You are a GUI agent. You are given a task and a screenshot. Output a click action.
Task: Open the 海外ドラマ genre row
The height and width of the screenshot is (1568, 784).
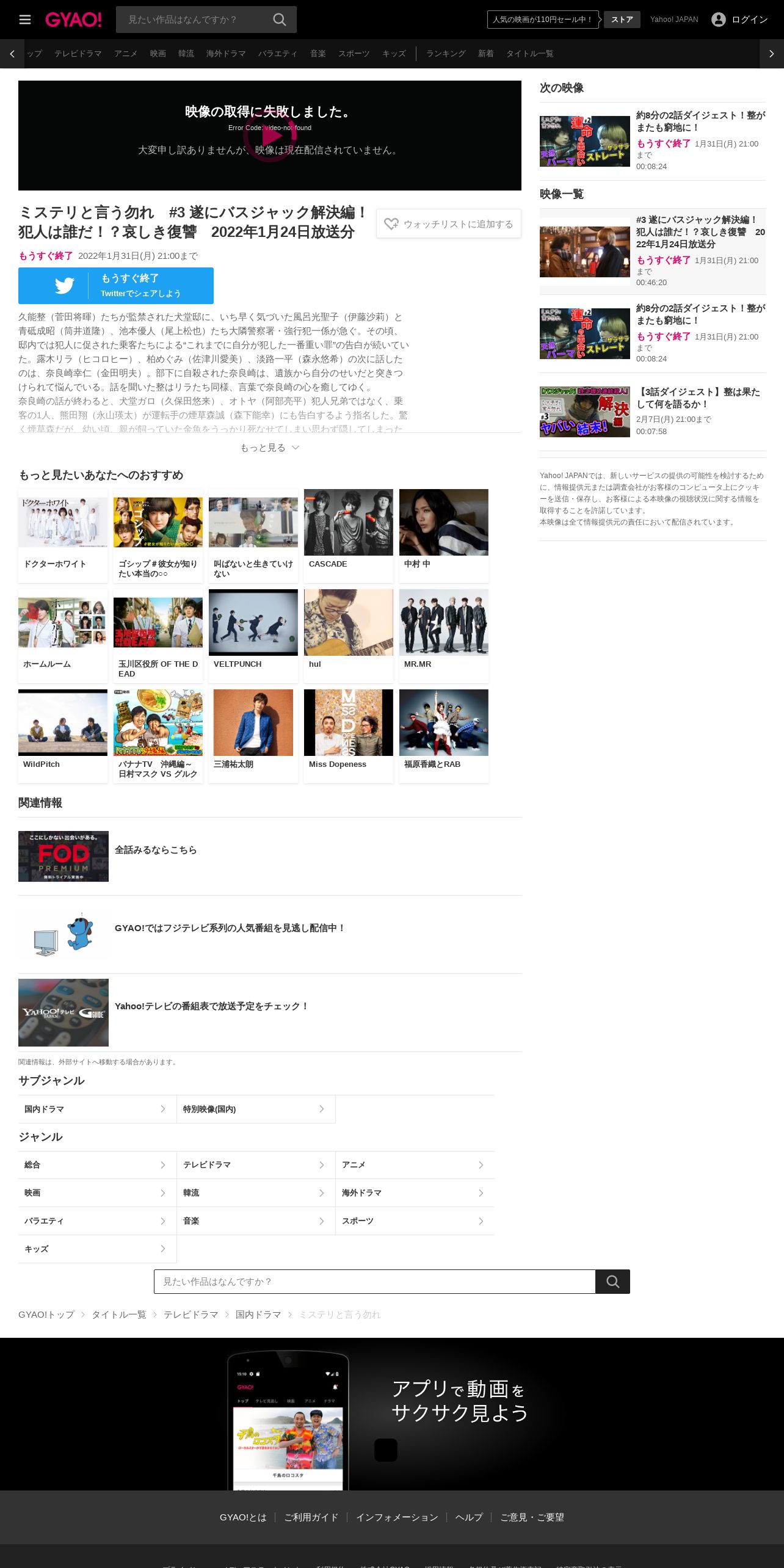coord(415,1193)
